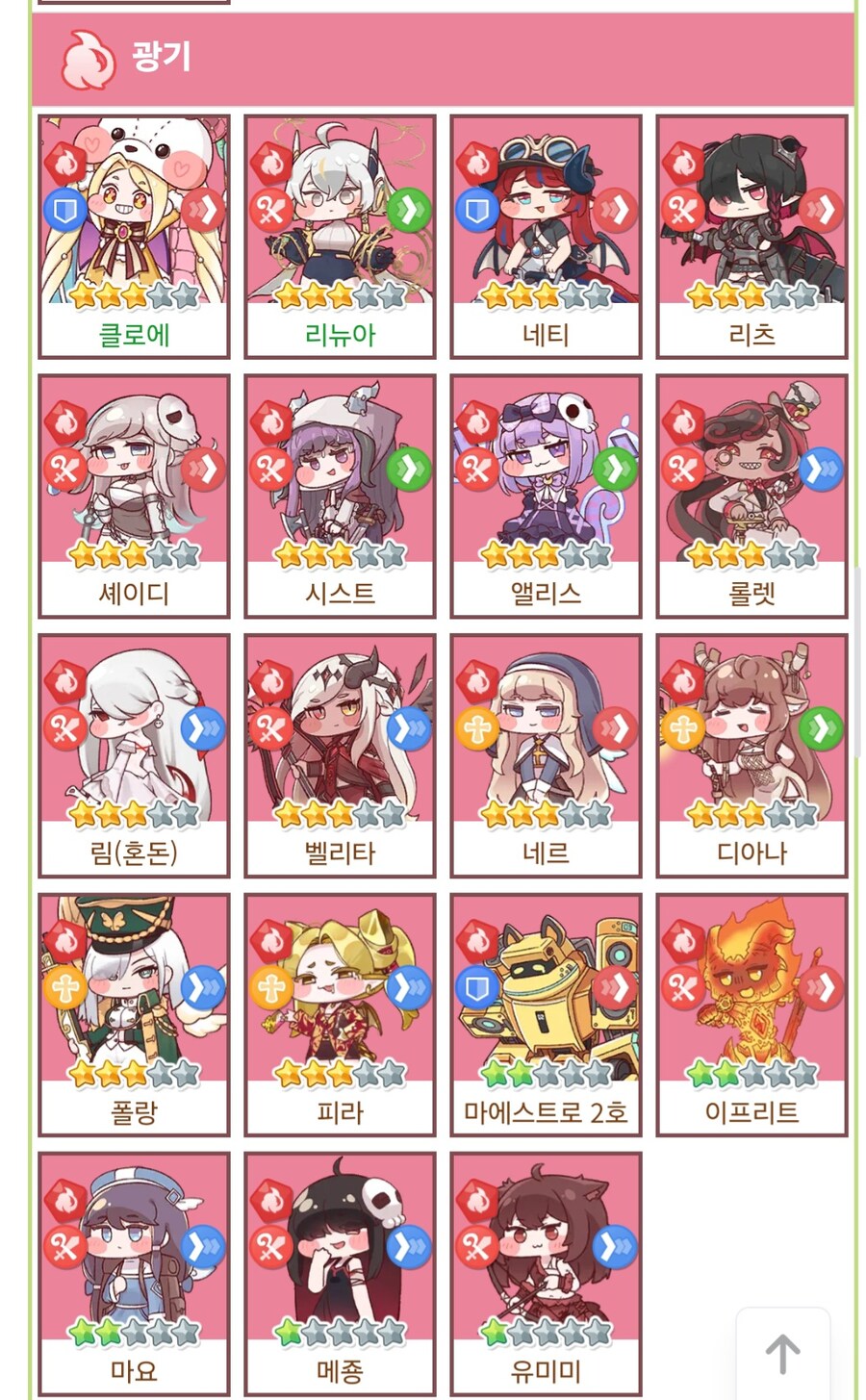Select the 네티 character card
866x1400 pixels.
tap(546, 236)
